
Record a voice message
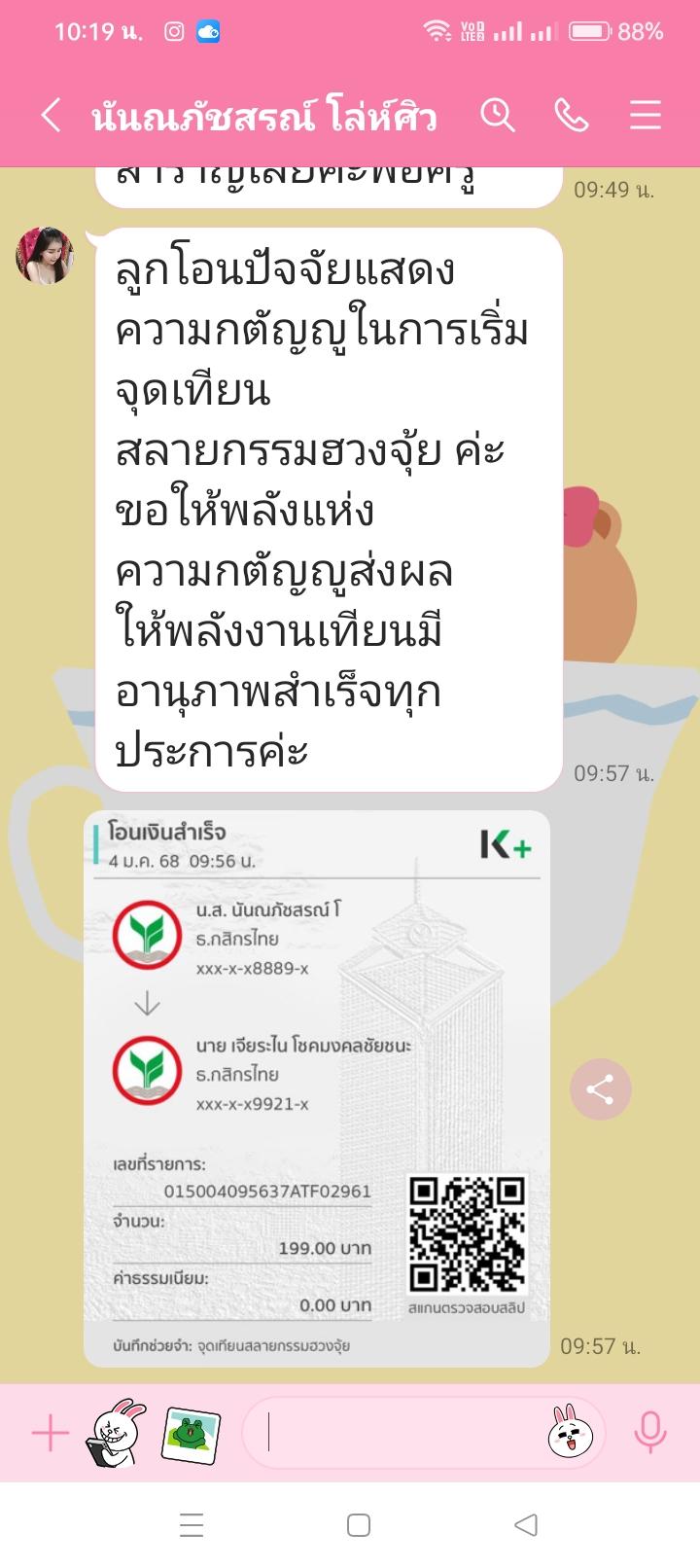click(x=649, y=1434)
